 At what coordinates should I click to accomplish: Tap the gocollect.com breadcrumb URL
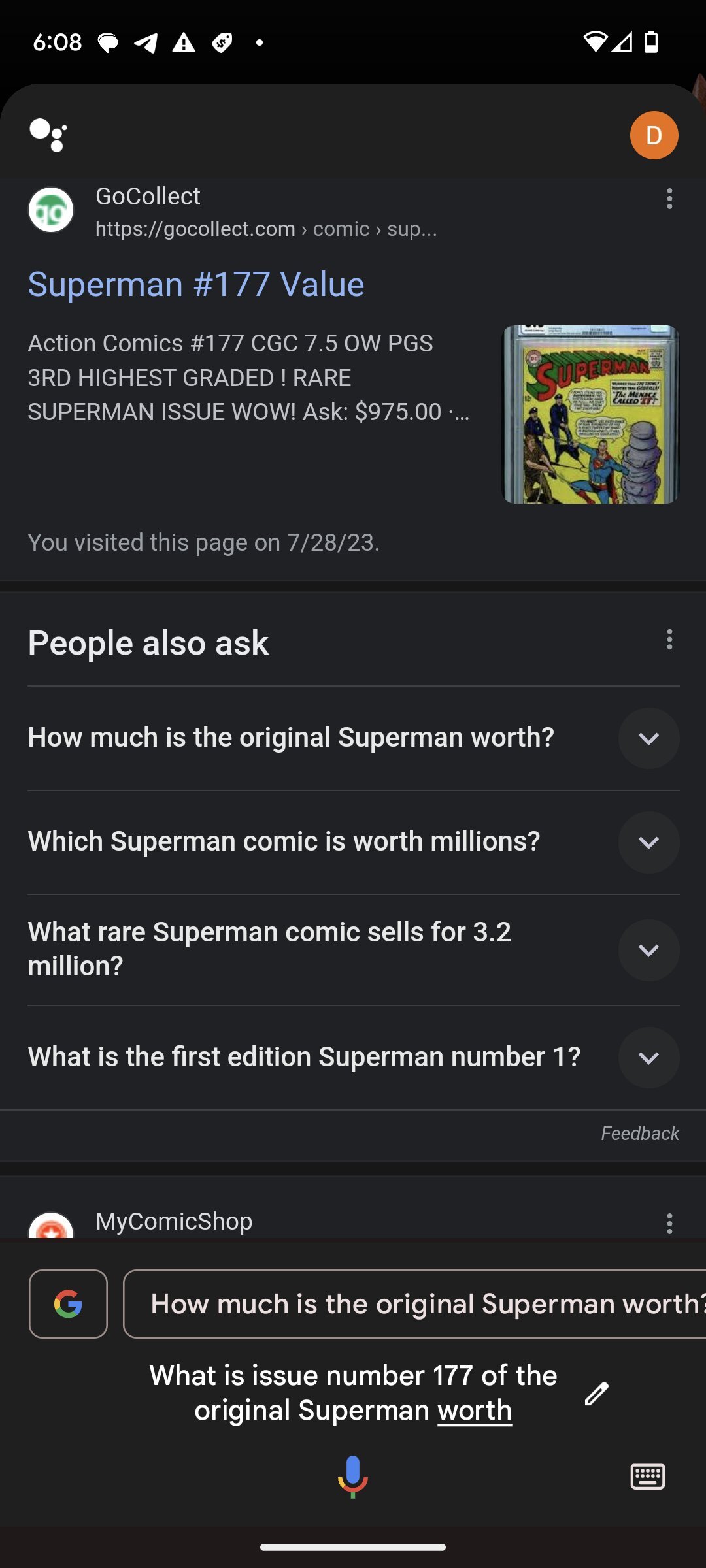(x=265, y=229)
